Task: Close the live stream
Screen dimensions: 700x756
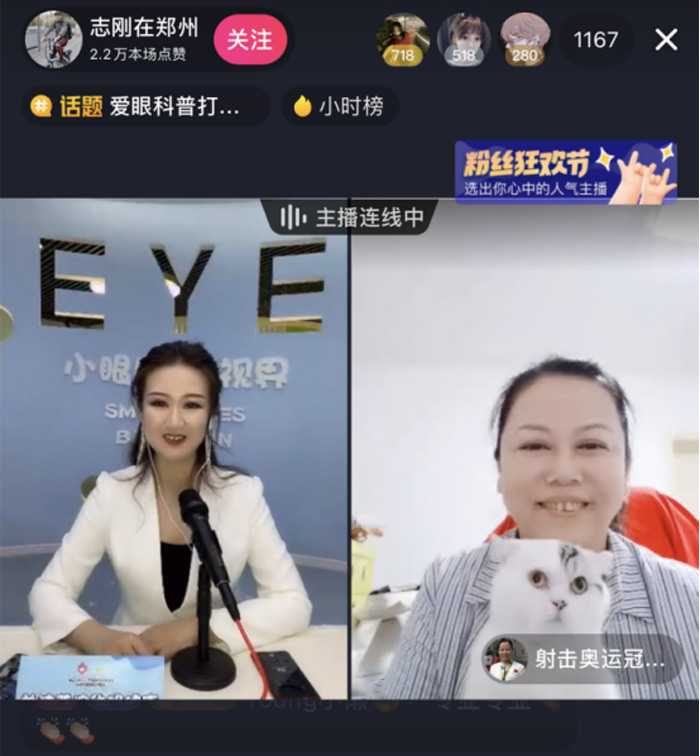Action: click(x=666, y=40)
